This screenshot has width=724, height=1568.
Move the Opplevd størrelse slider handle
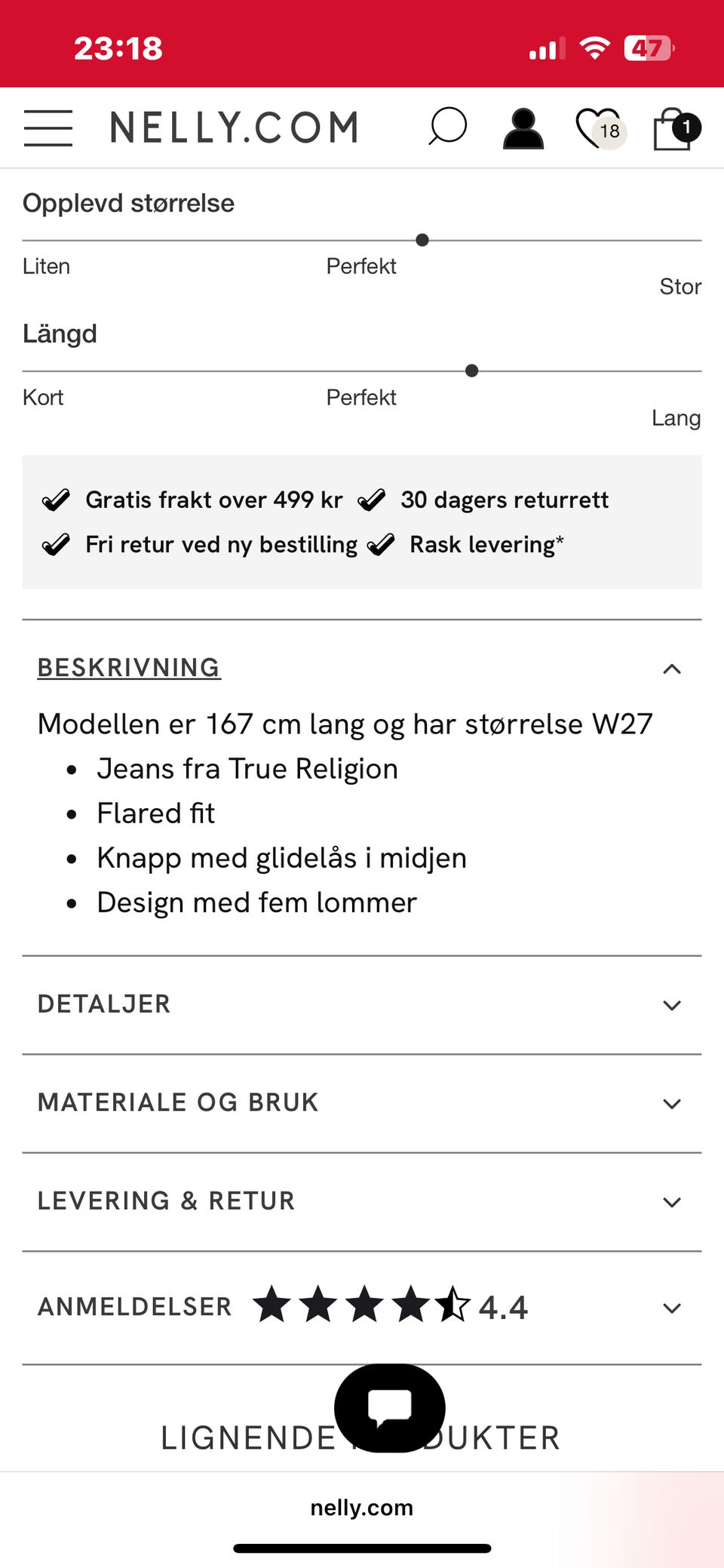tap(422, 240)
